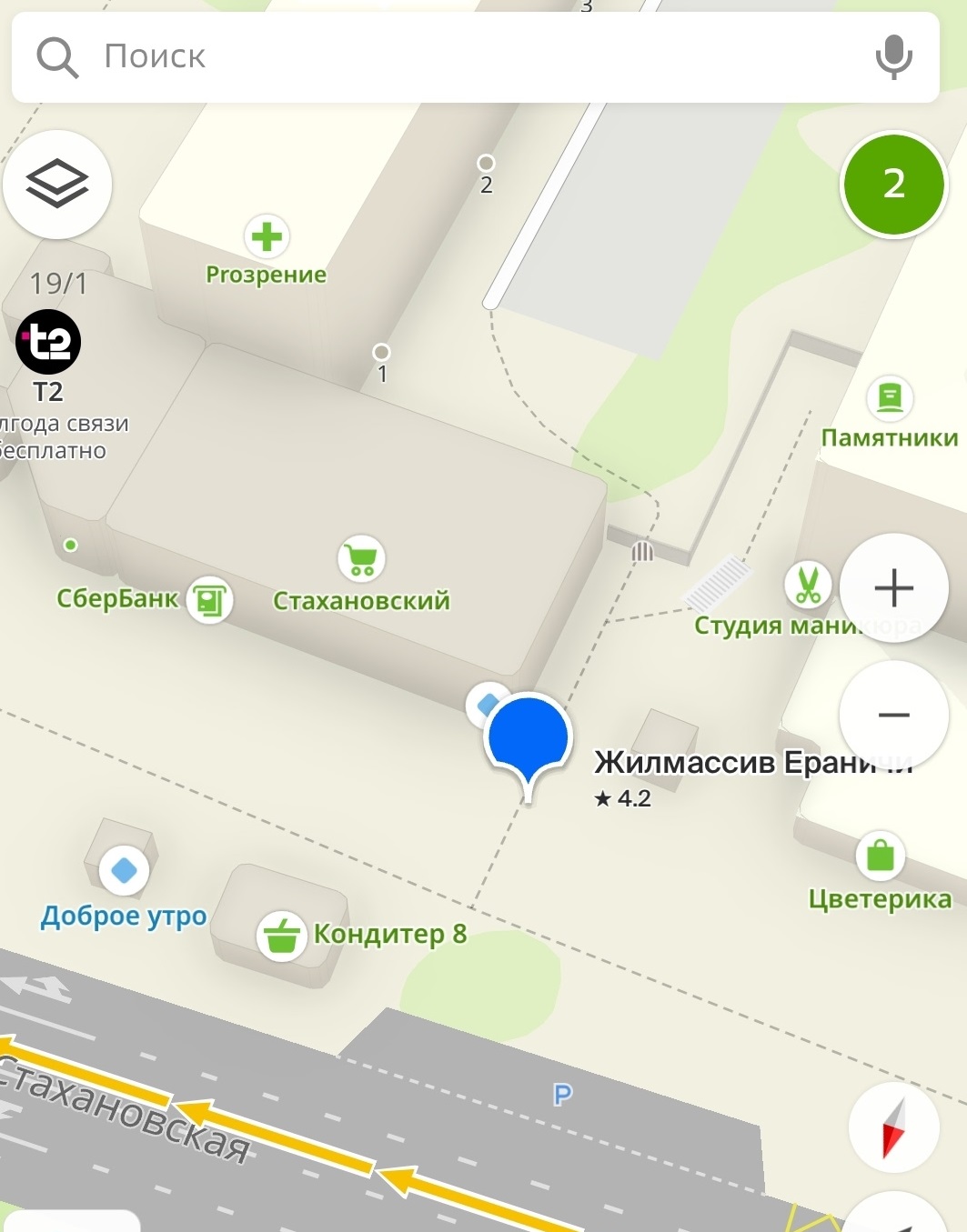Open the map layers button
This screenshot has height=1232, width=967.
coord(57,185)
